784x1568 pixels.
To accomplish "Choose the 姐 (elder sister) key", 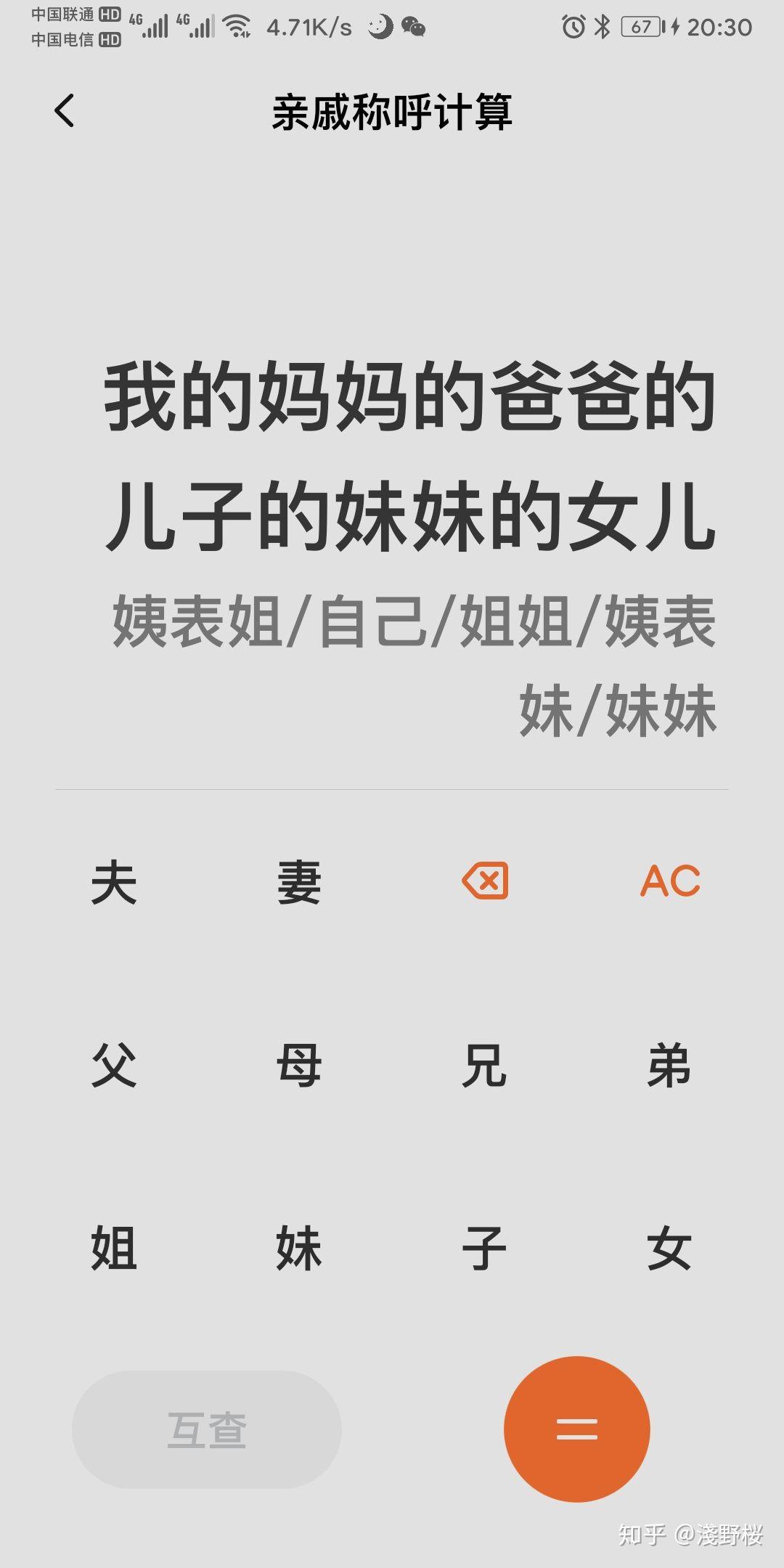I will coord(114,1248).
